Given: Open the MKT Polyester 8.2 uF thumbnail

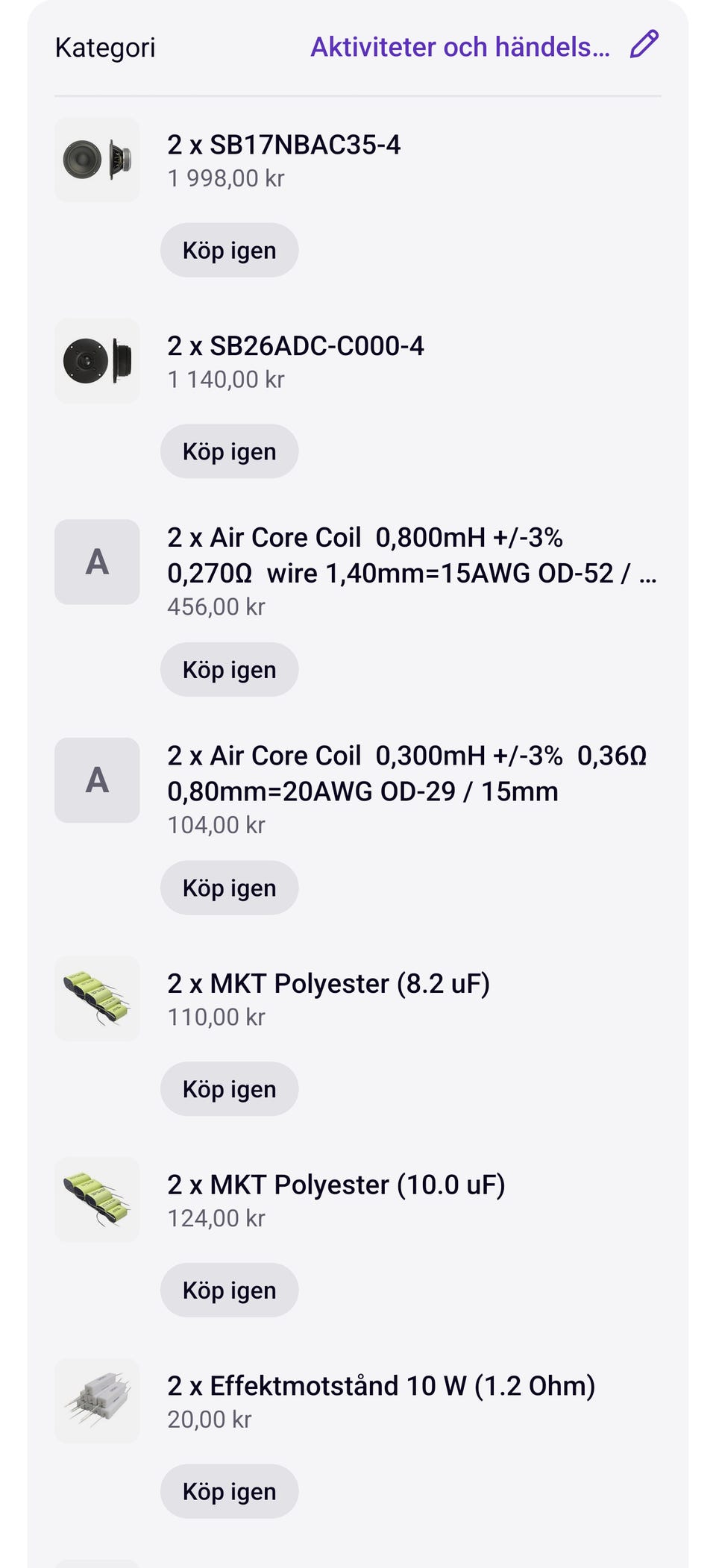Looking at the screenshot, I should [x=97, y=999].
